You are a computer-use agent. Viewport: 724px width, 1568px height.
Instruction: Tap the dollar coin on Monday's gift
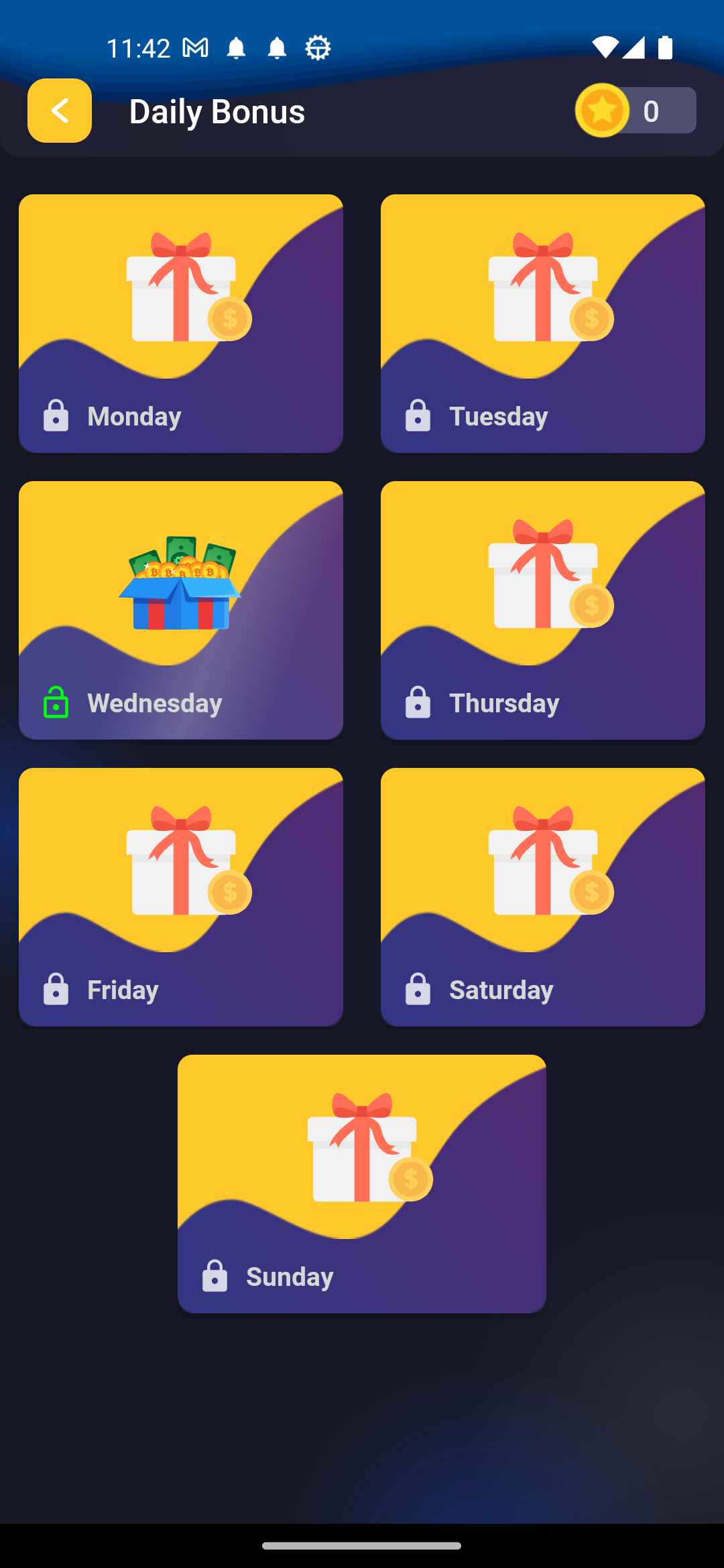[229, 318]
